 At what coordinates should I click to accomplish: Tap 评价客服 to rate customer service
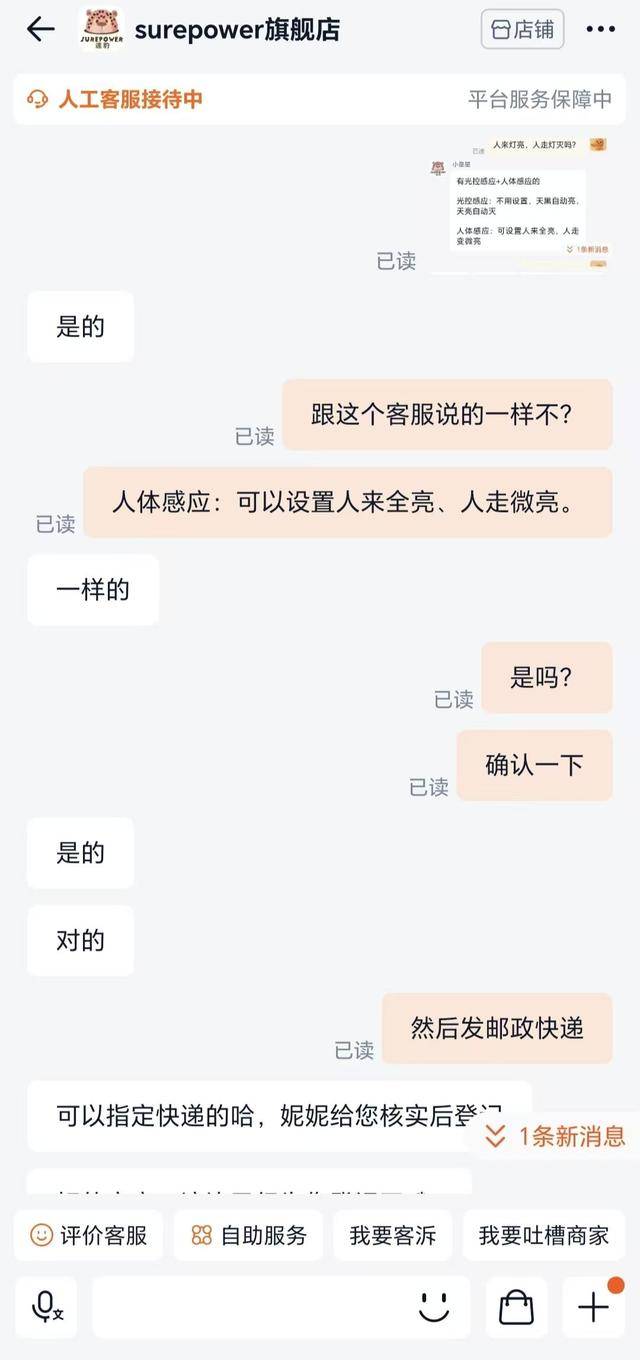(x=89, y=1235)
